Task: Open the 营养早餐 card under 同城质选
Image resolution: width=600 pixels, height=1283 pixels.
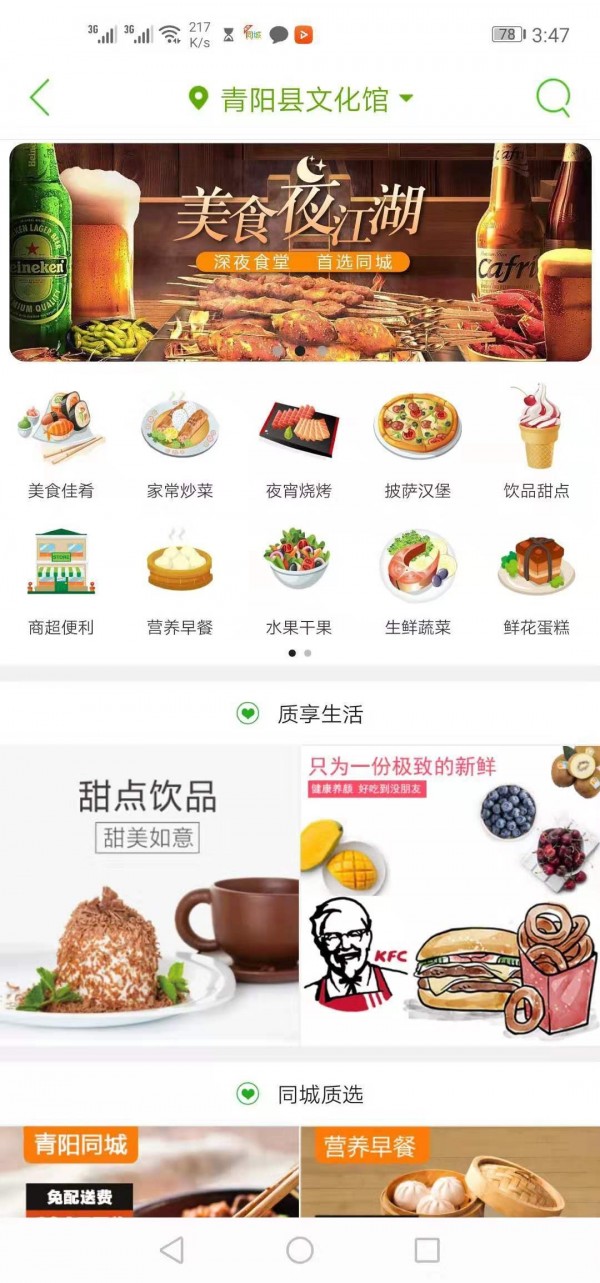Action: (x=450, y=1171)
